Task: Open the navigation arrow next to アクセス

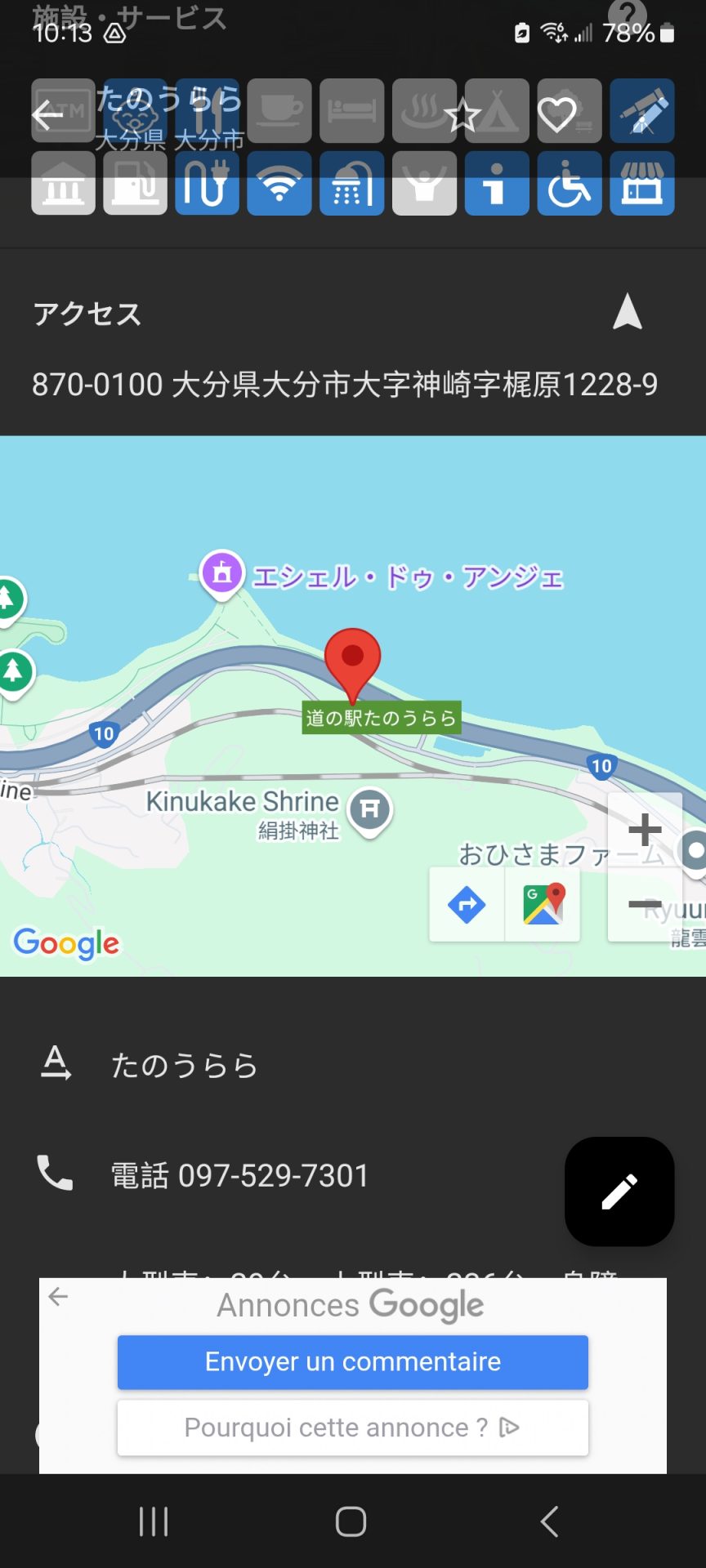Action: coord(627,312)
